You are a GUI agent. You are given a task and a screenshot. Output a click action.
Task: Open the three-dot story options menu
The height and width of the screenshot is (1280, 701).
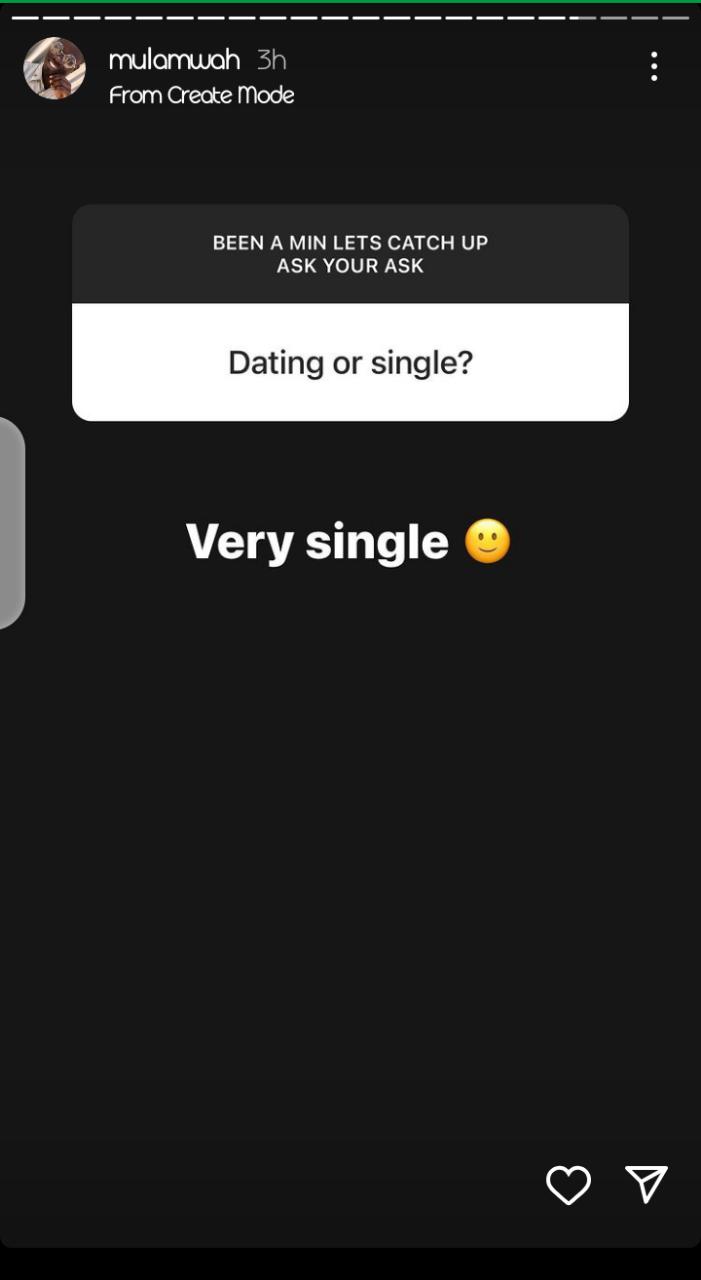coord(654,66)
